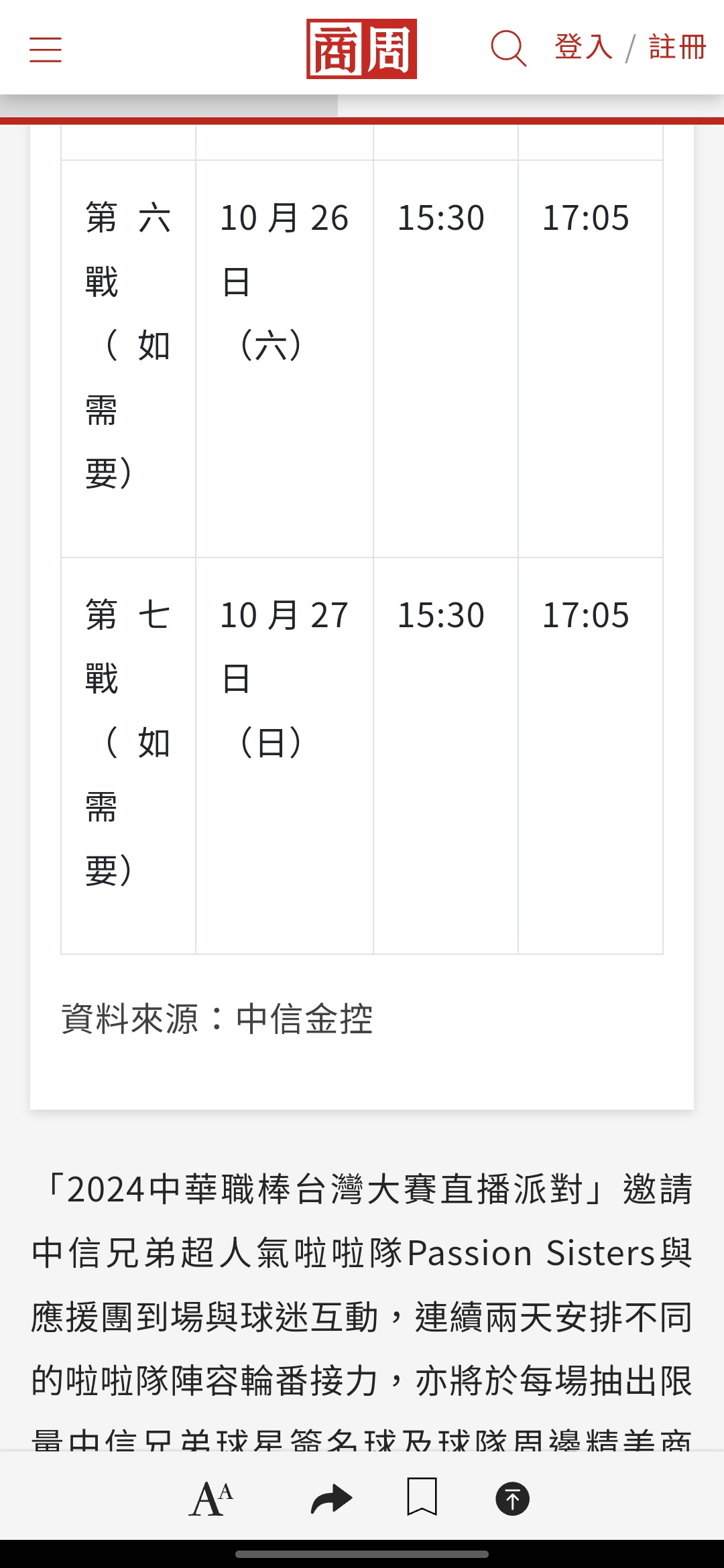Screen dimensions: 724x1568
Task: Jump back to top of page
Action: (513, 1499)
